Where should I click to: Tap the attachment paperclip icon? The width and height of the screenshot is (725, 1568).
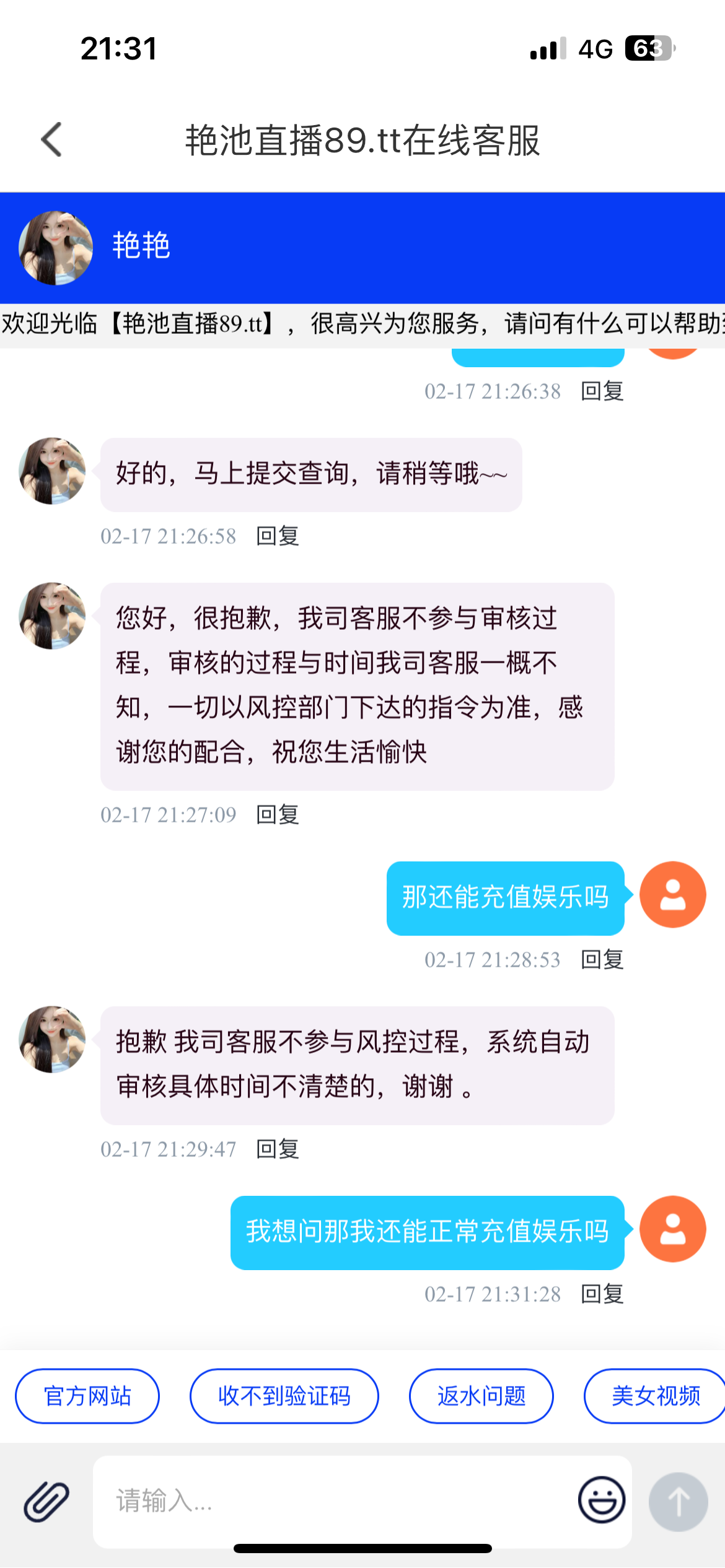pyautogui.click(x=46, y=1502)
